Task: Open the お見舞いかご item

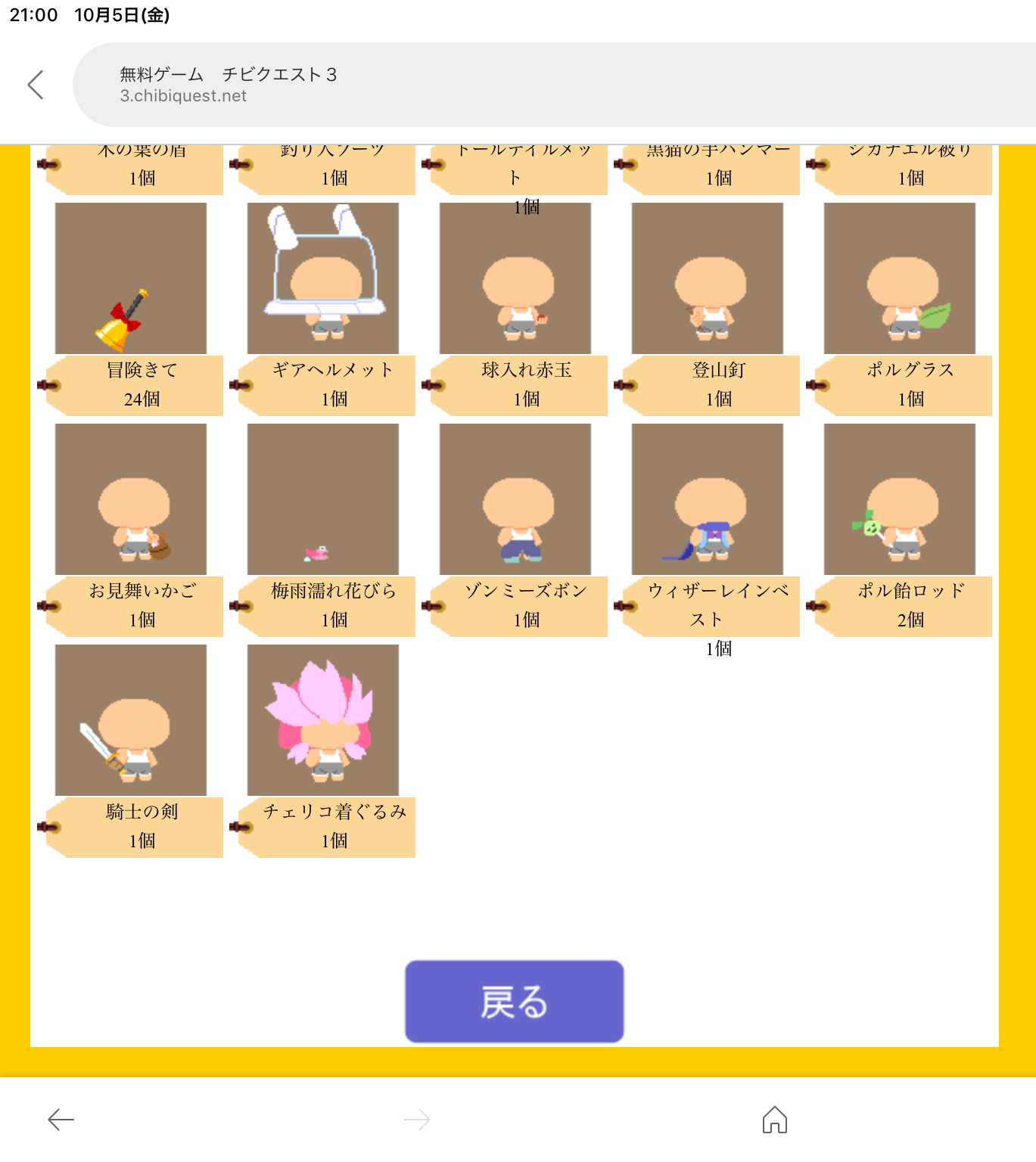Action: tap(131, 499)
